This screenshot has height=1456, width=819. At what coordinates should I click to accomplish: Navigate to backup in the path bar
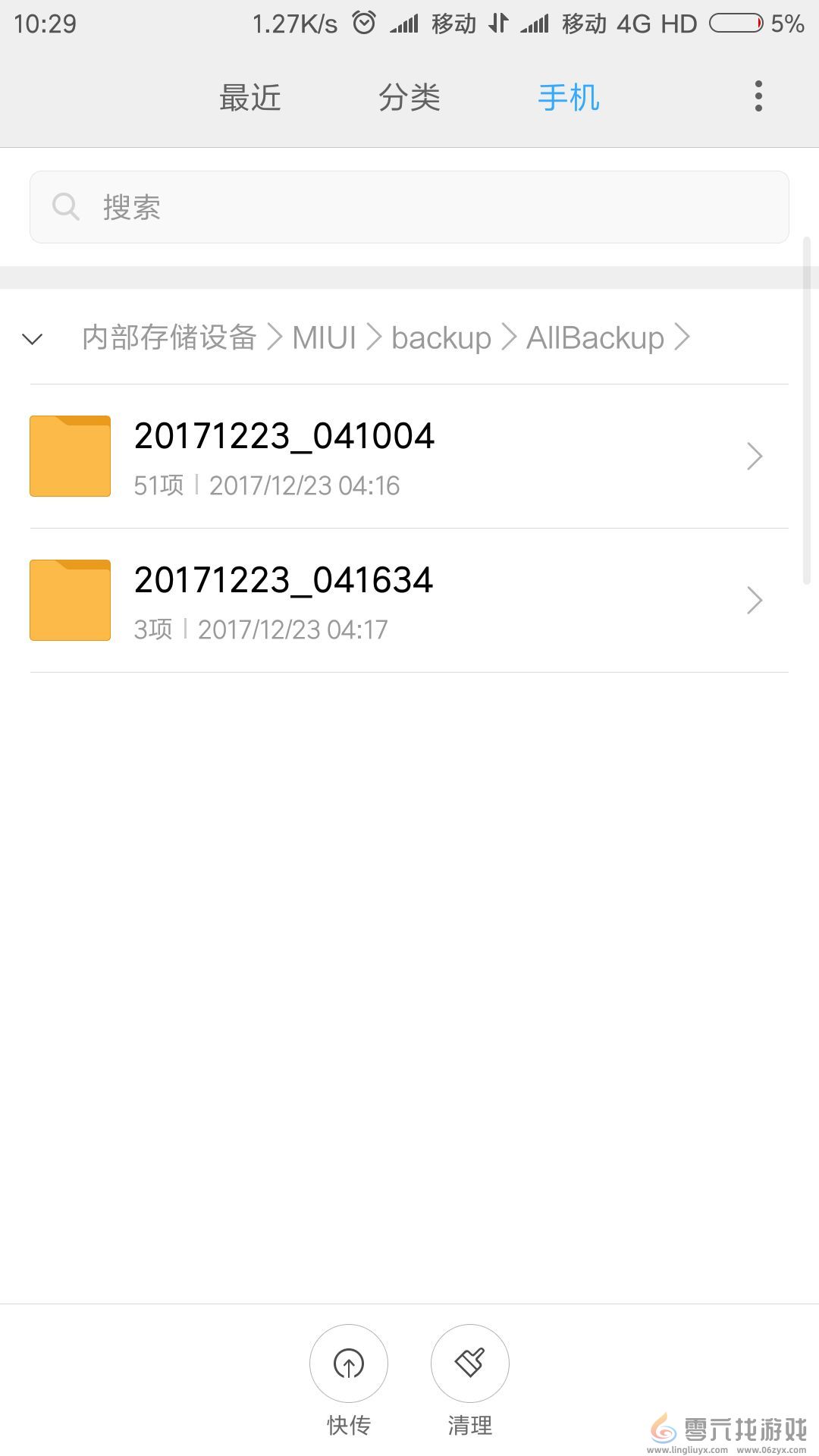pyautogui.click(x=441, y=338)
